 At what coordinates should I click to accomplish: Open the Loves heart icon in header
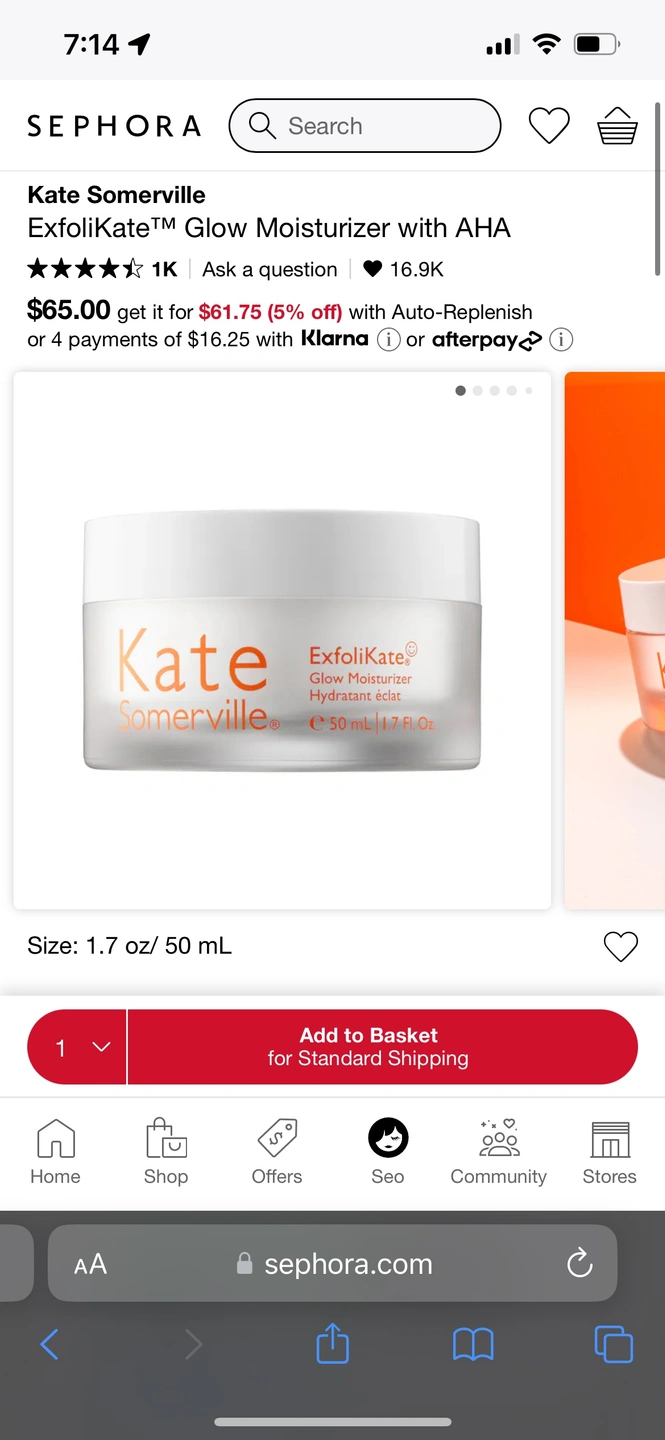coord(549,126)
